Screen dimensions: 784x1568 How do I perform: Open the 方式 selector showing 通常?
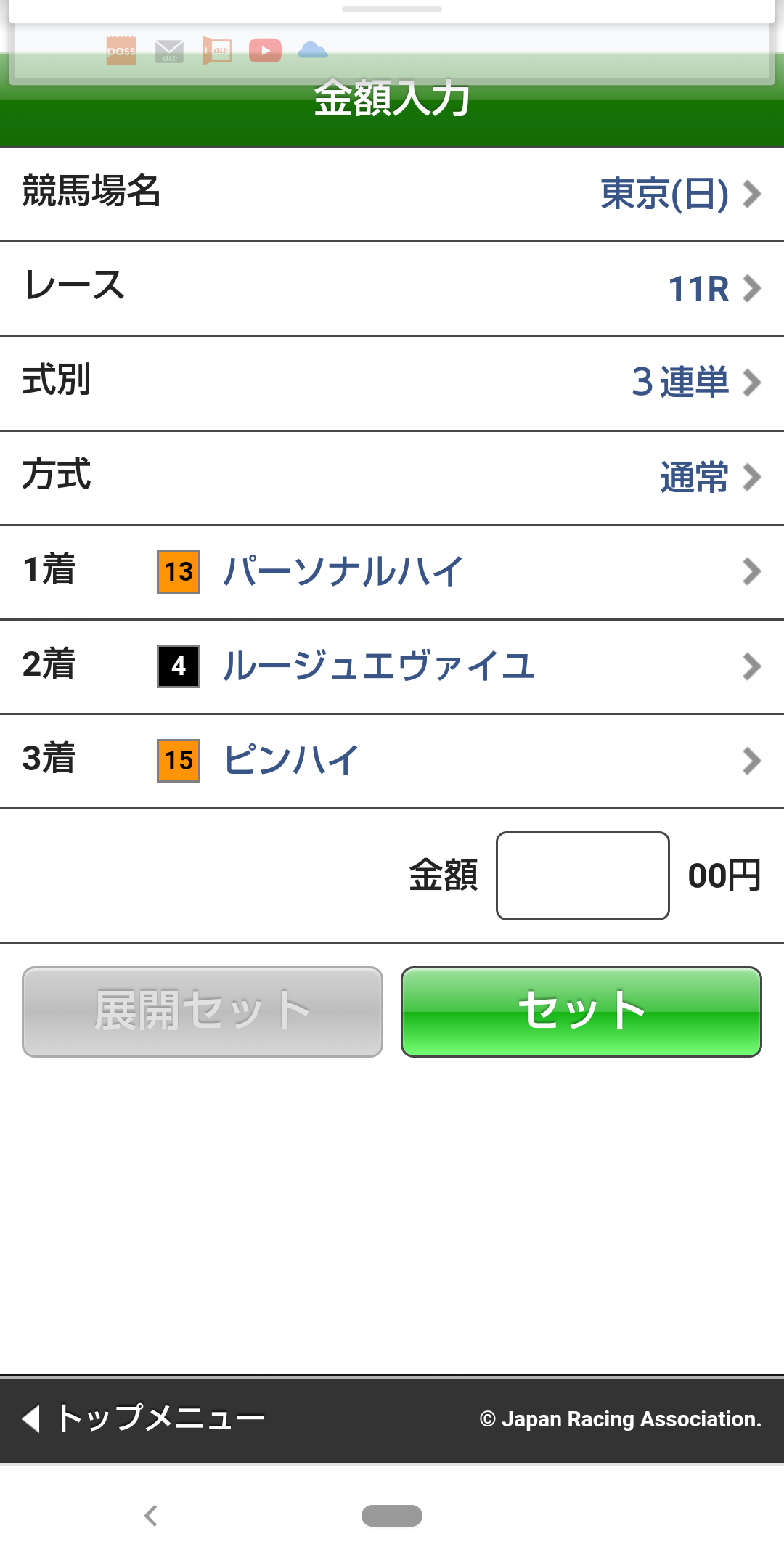392,477
